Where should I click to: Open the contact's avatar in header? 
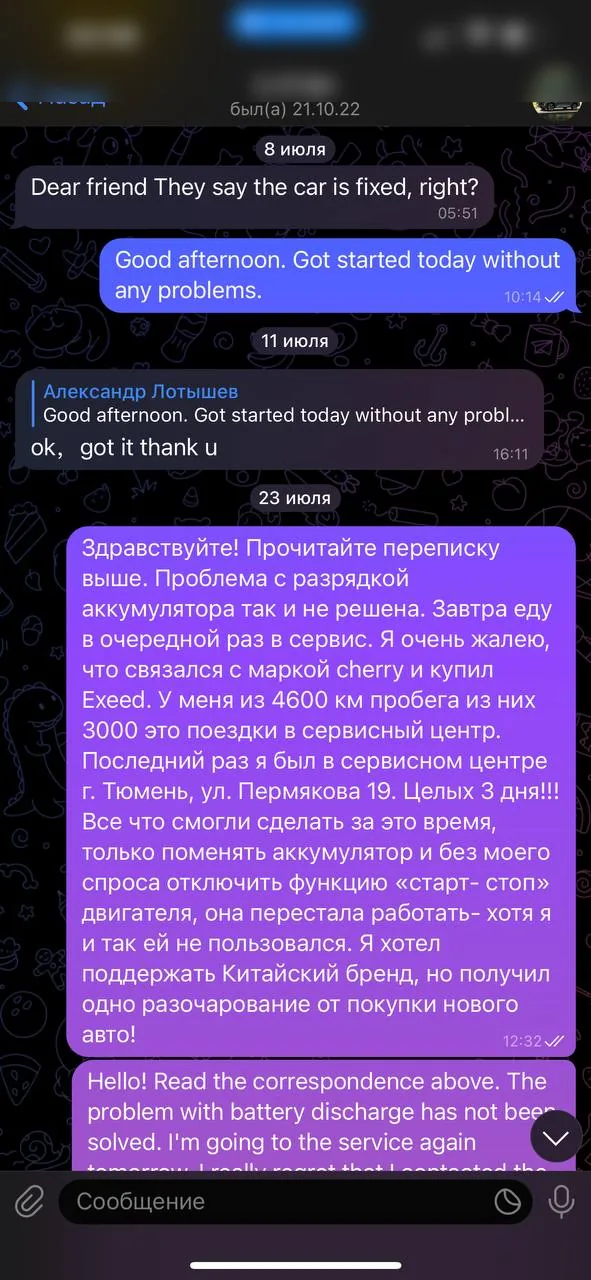click(556, 100)
